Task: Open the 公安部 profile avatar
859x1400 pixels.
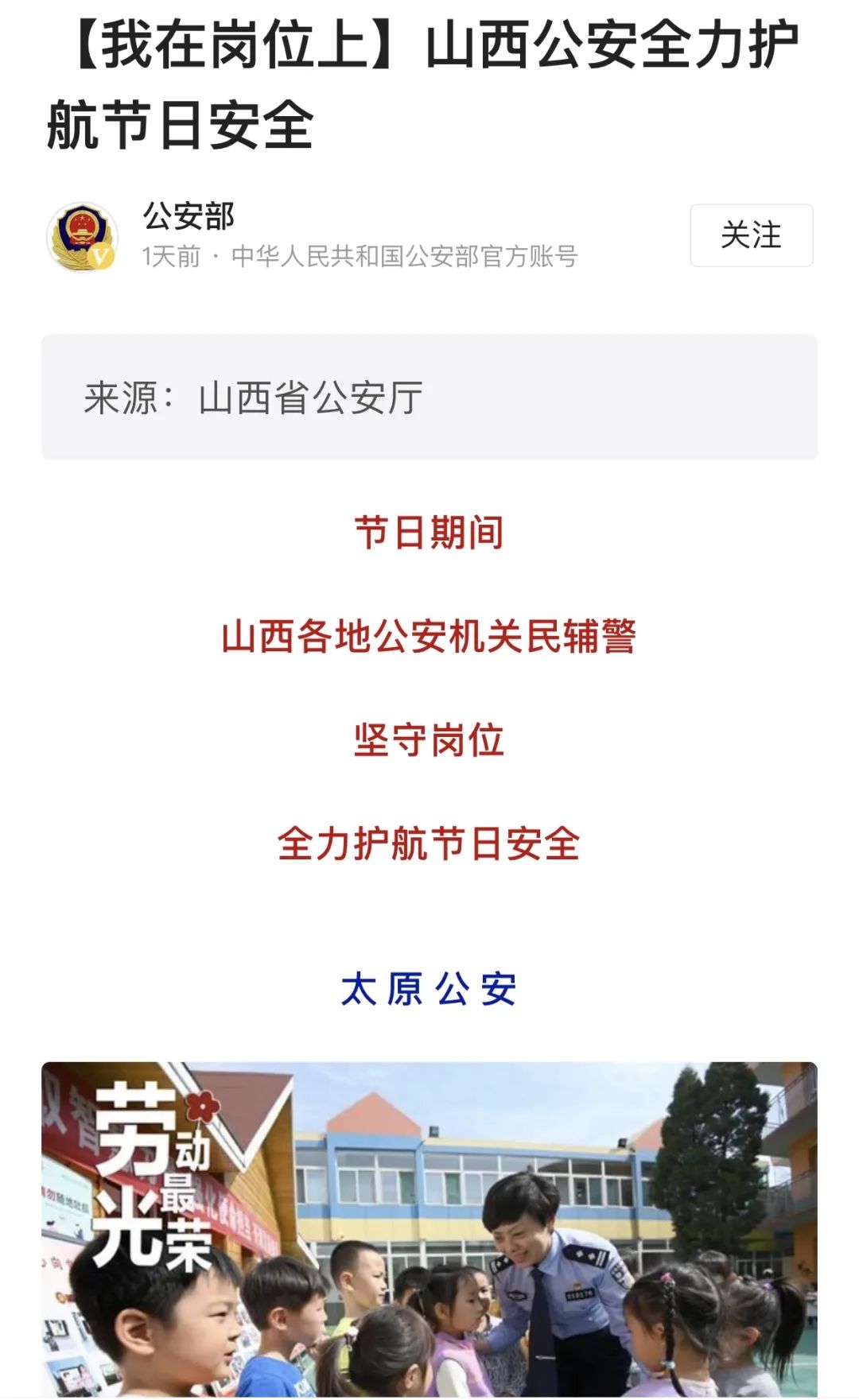Action: click(83, 237)
